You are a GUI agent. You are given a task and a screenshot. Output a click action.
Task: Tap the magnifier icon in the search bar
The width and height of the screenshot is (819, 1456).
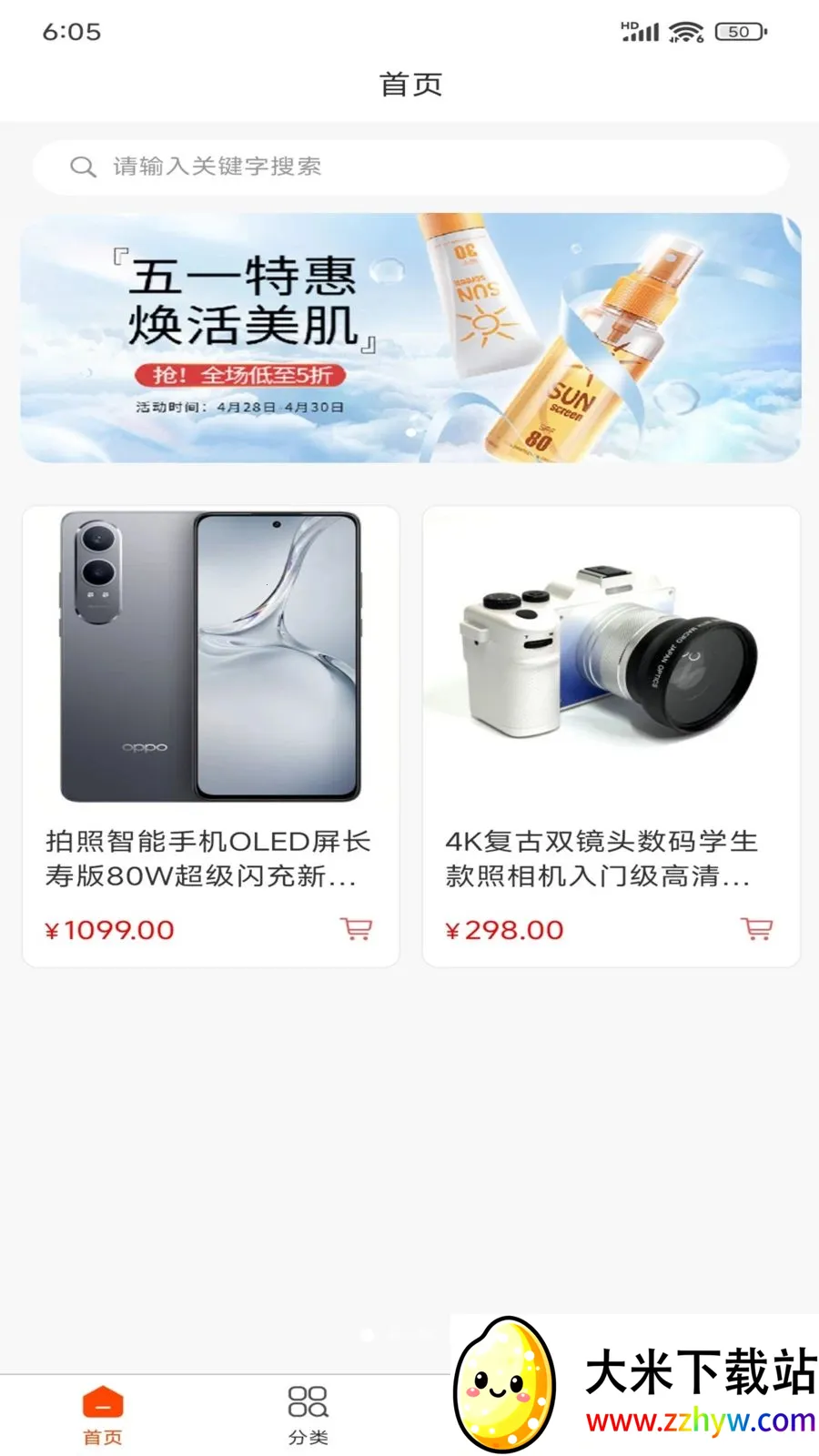pos(84,167)
